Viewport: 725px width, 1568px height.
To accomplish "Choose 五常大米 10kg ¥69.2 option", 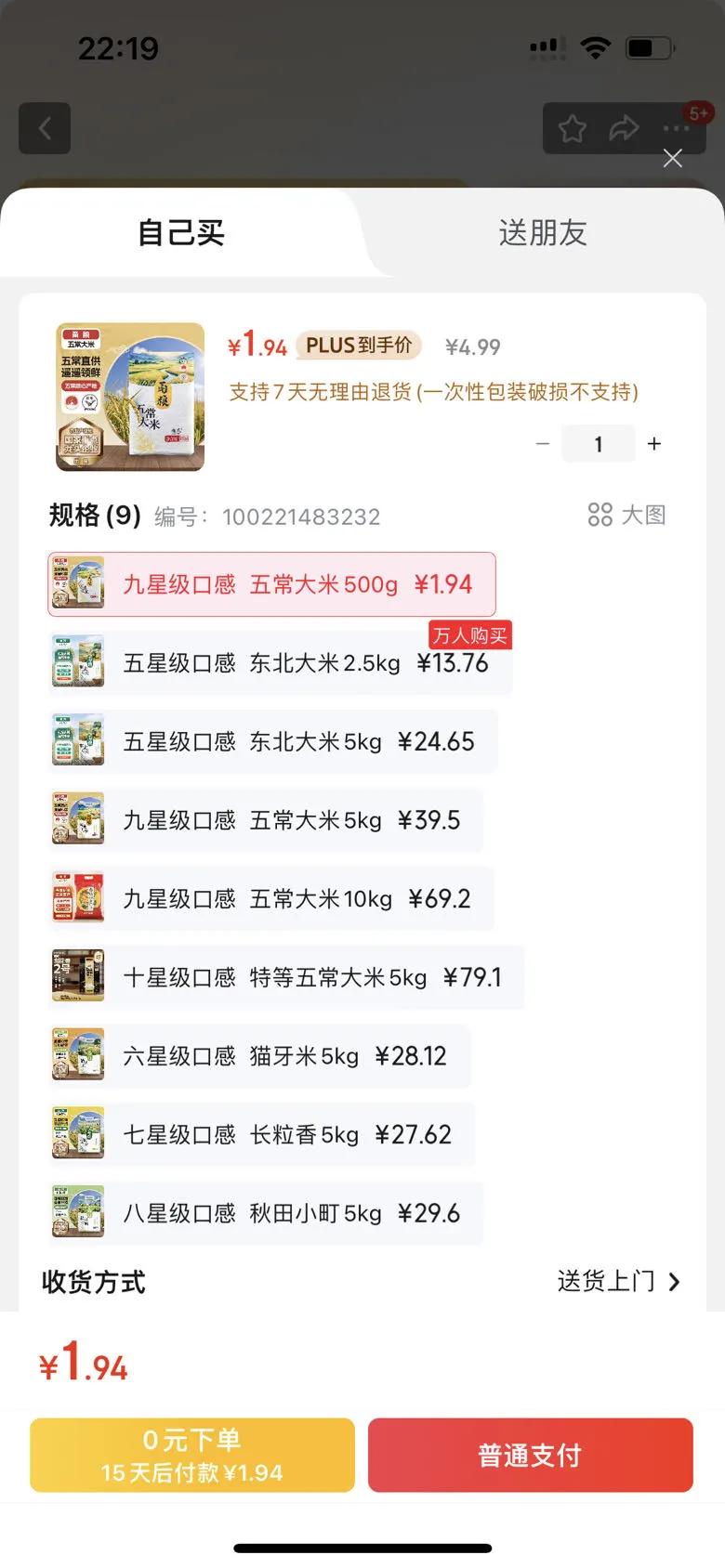I will click(x=270, y=899).
